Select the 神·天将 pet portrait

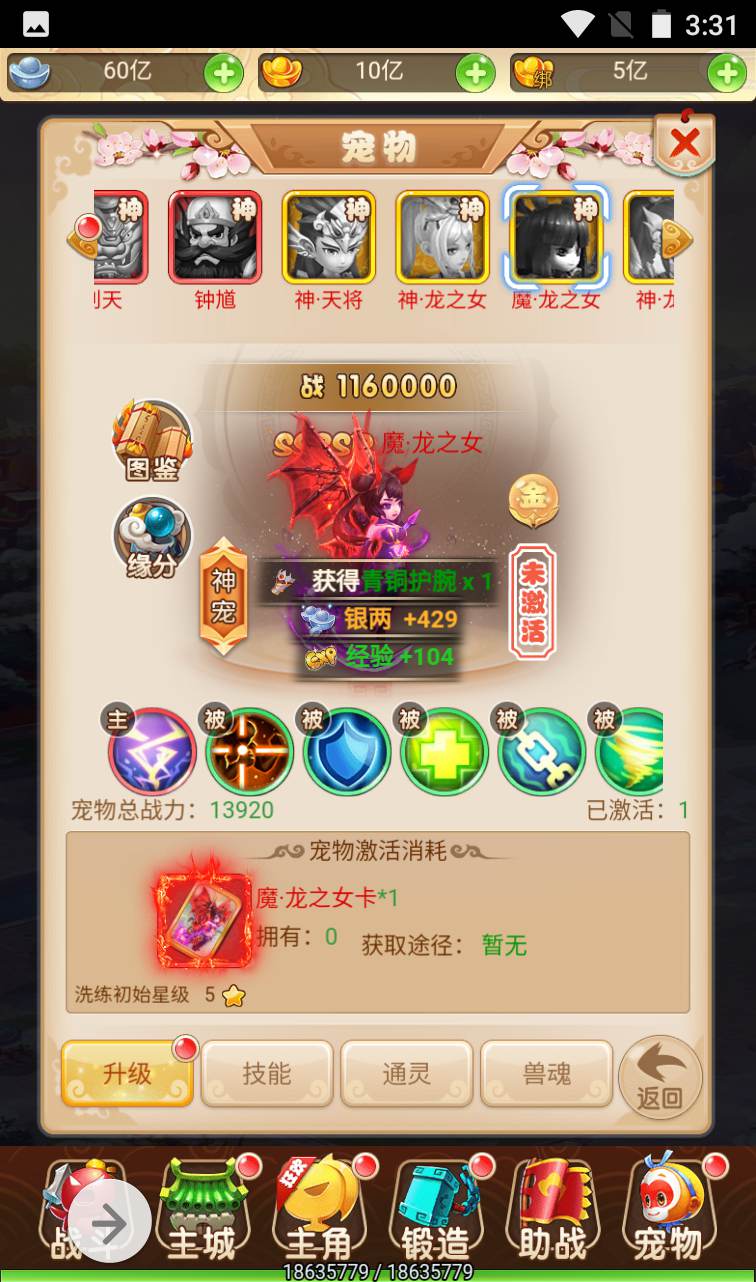click(x=329, y=237)
